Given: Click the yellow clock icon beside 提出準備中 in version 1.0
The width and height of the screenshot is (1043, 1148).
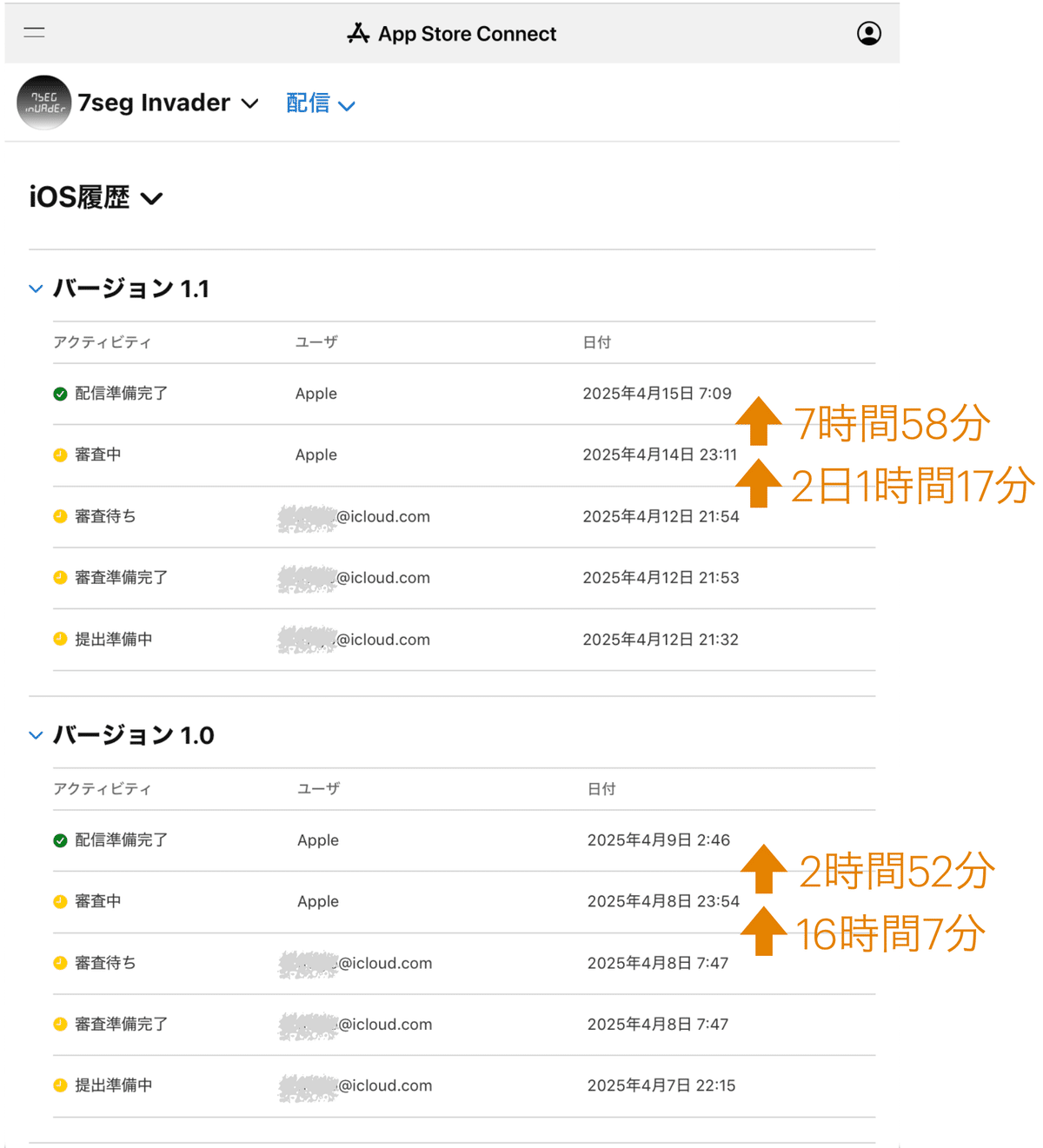Looking at the screenshot, I should click(59, 1085).
